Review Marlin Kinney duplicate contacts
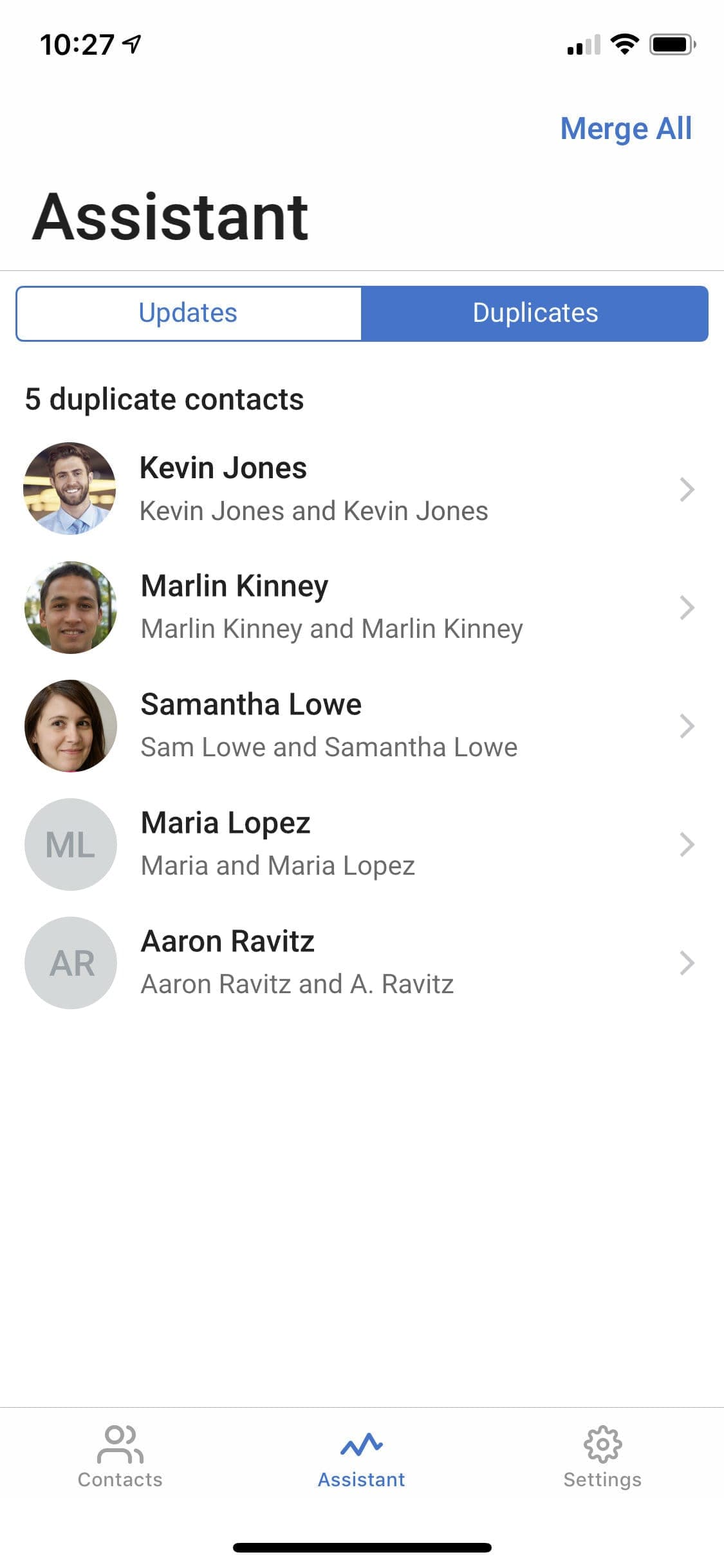The width and height of the screenshot is (724, 1568). (x=360, y=607)
